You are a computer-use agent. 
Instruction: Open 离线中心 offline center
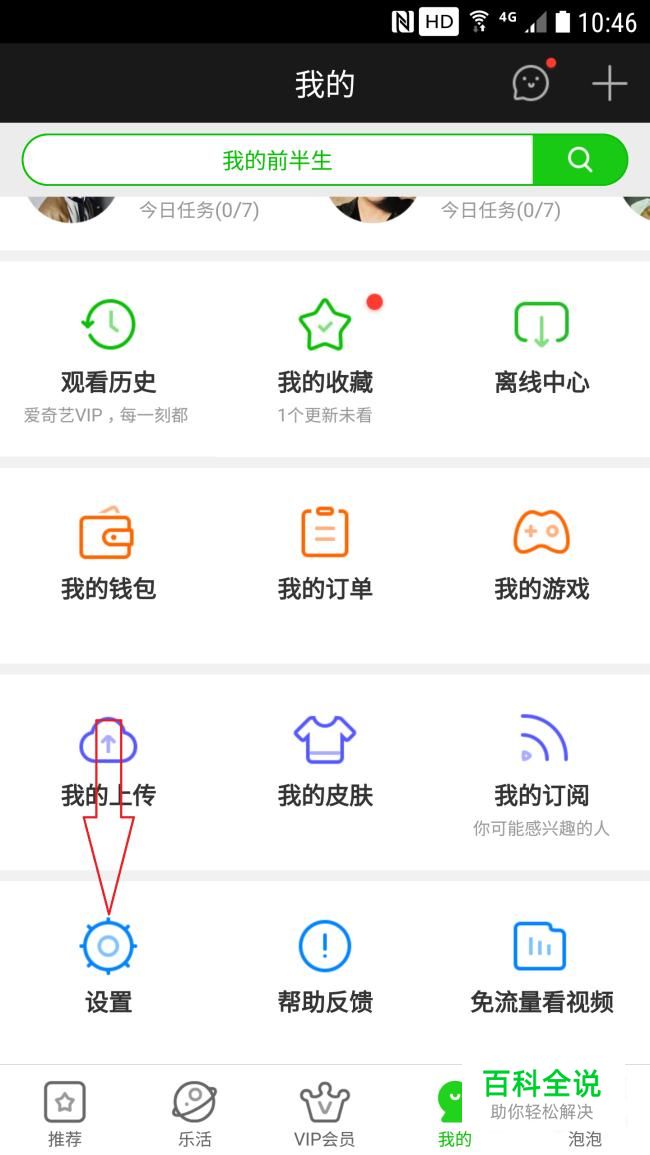[x=541, y=355]
